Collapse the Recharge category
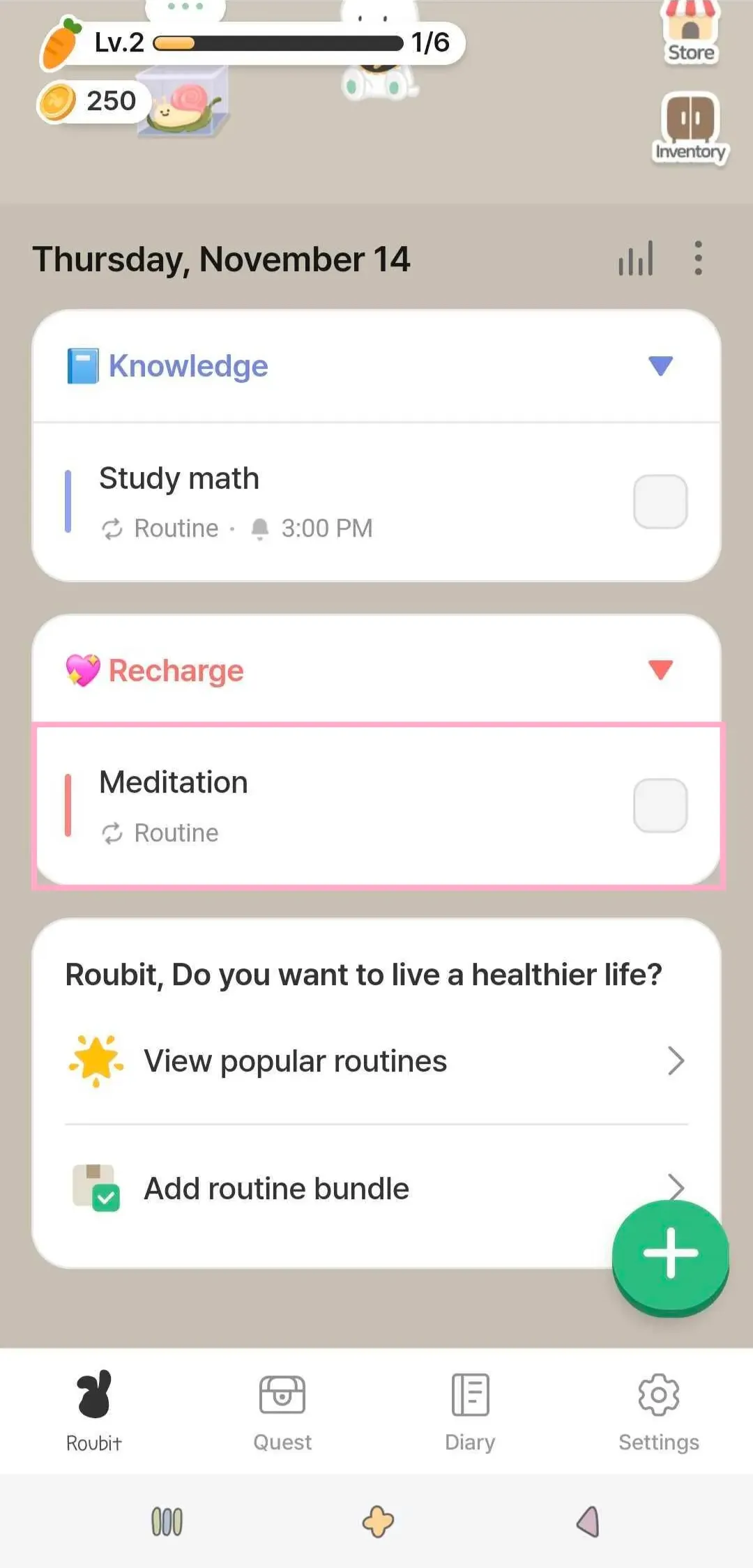 (660, 669)
